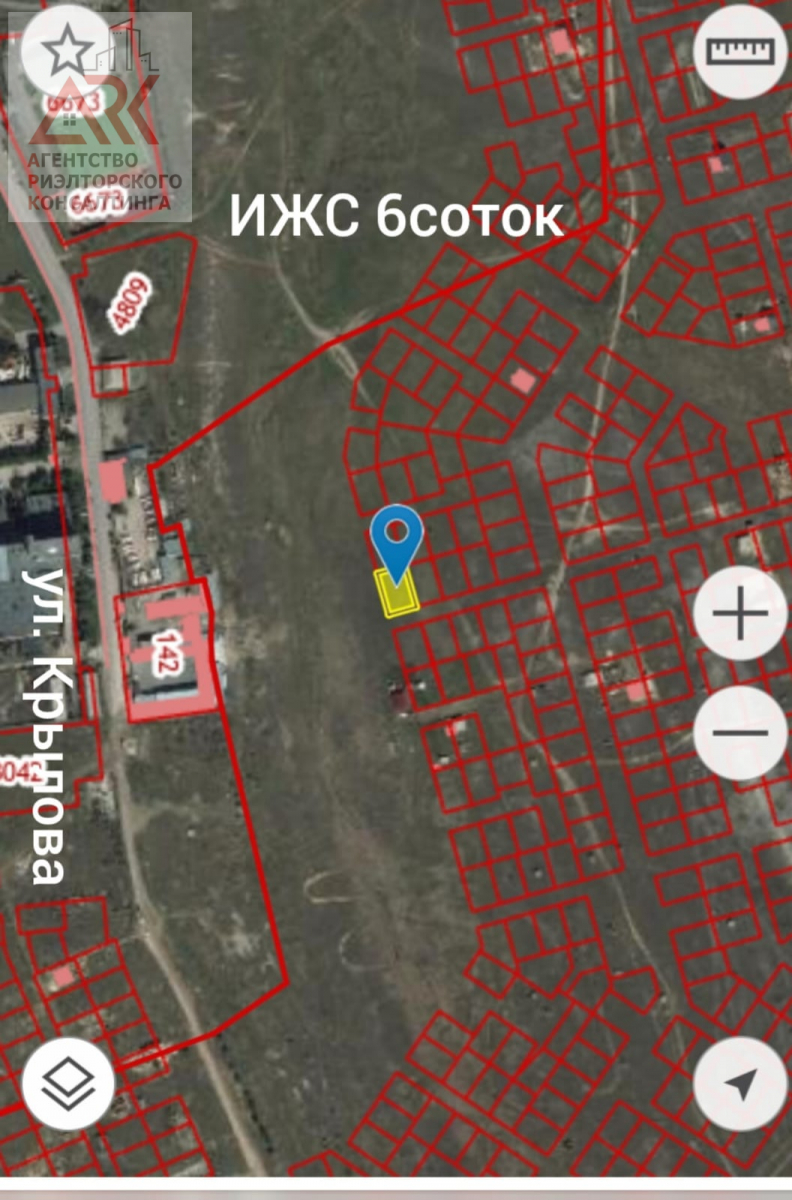Zoom out with the minus button
Screen dimensions: 792x1200
[740, 733]
